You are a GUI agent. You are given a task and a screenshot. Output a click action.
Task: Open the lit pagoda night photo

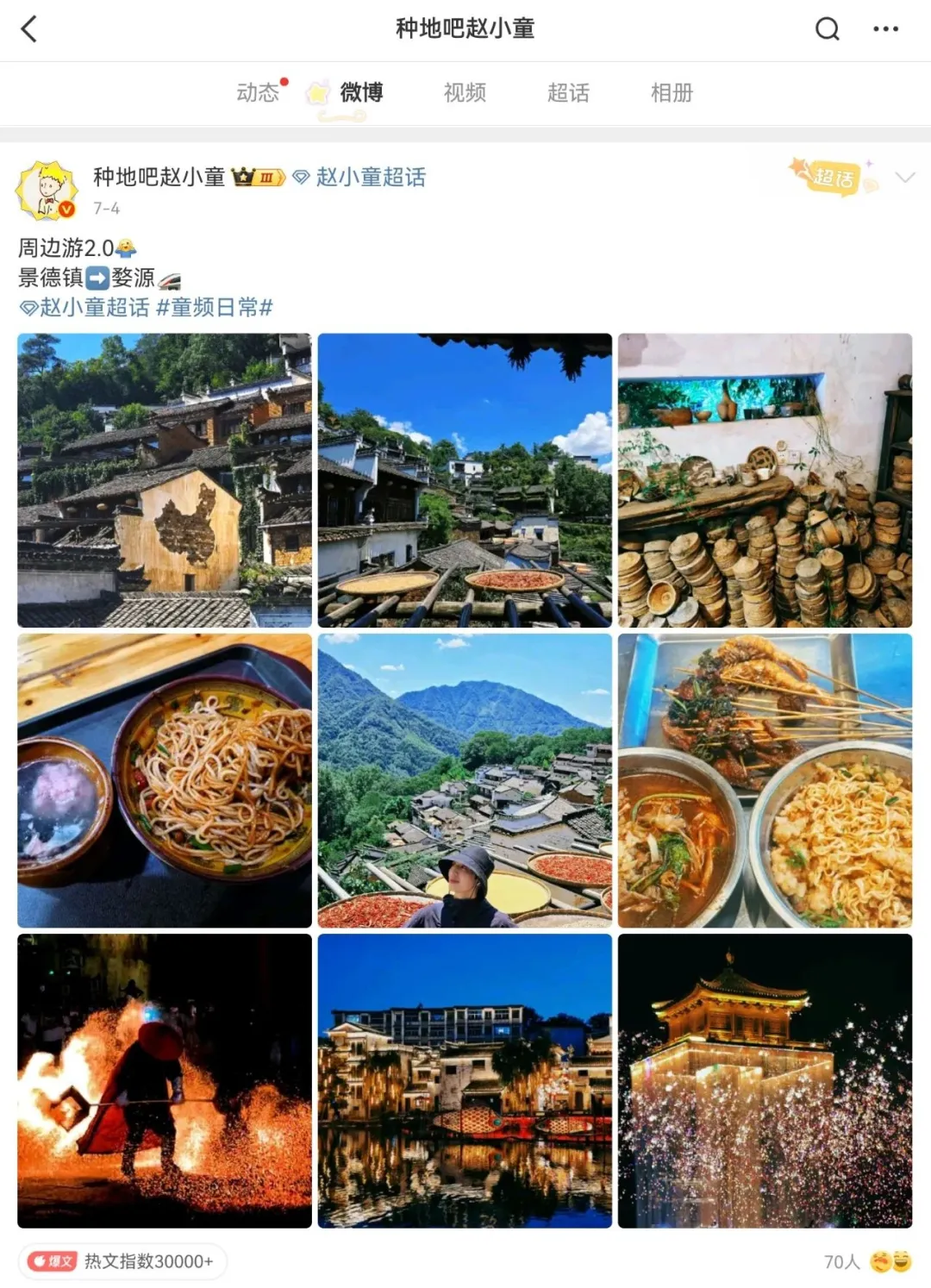tap(765, 1080)
